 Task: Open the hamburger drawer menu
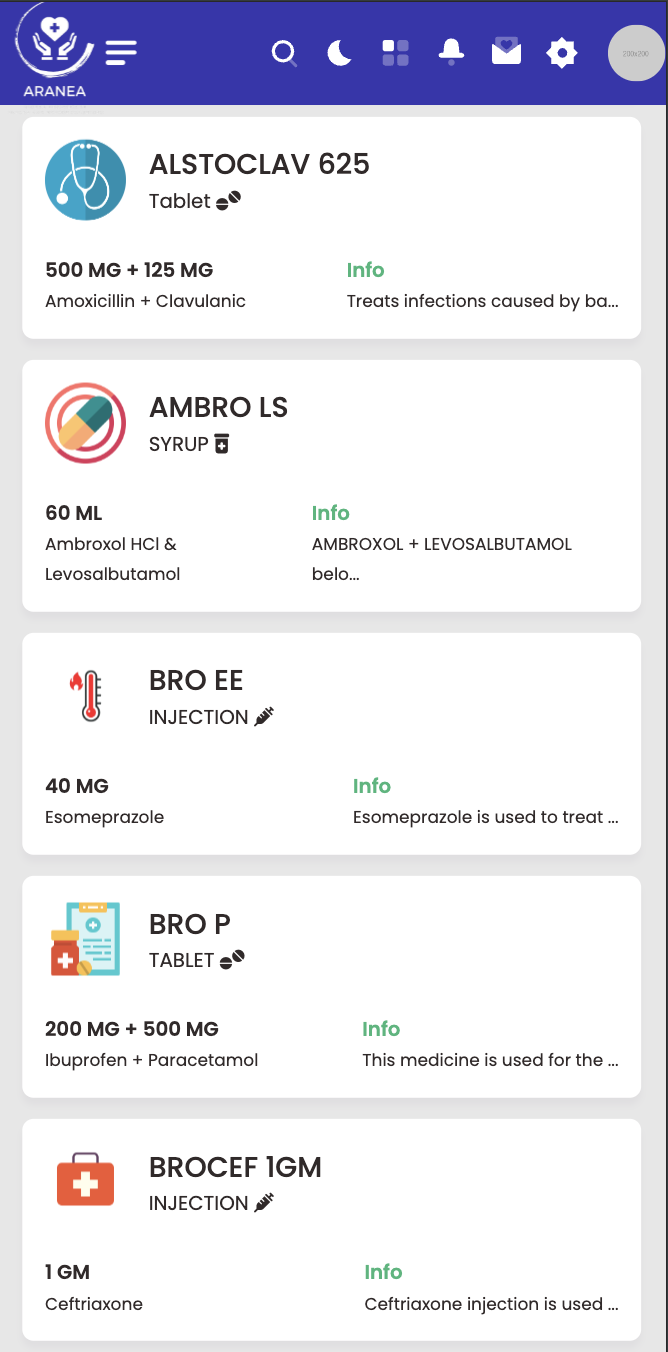121,52
